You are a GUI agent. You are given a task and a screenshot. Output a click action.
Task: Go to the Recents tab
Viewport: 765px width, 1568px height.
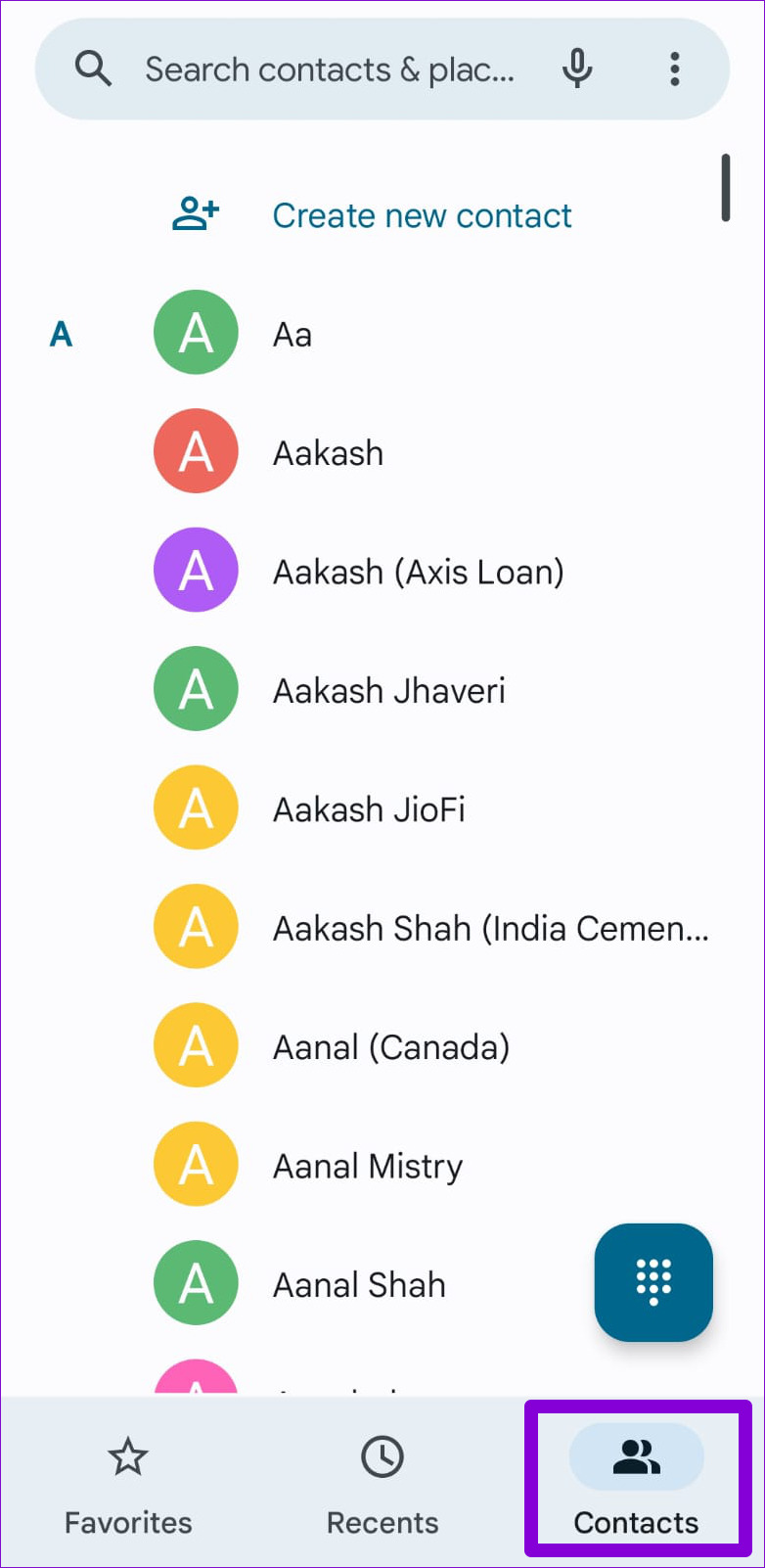382,1484
